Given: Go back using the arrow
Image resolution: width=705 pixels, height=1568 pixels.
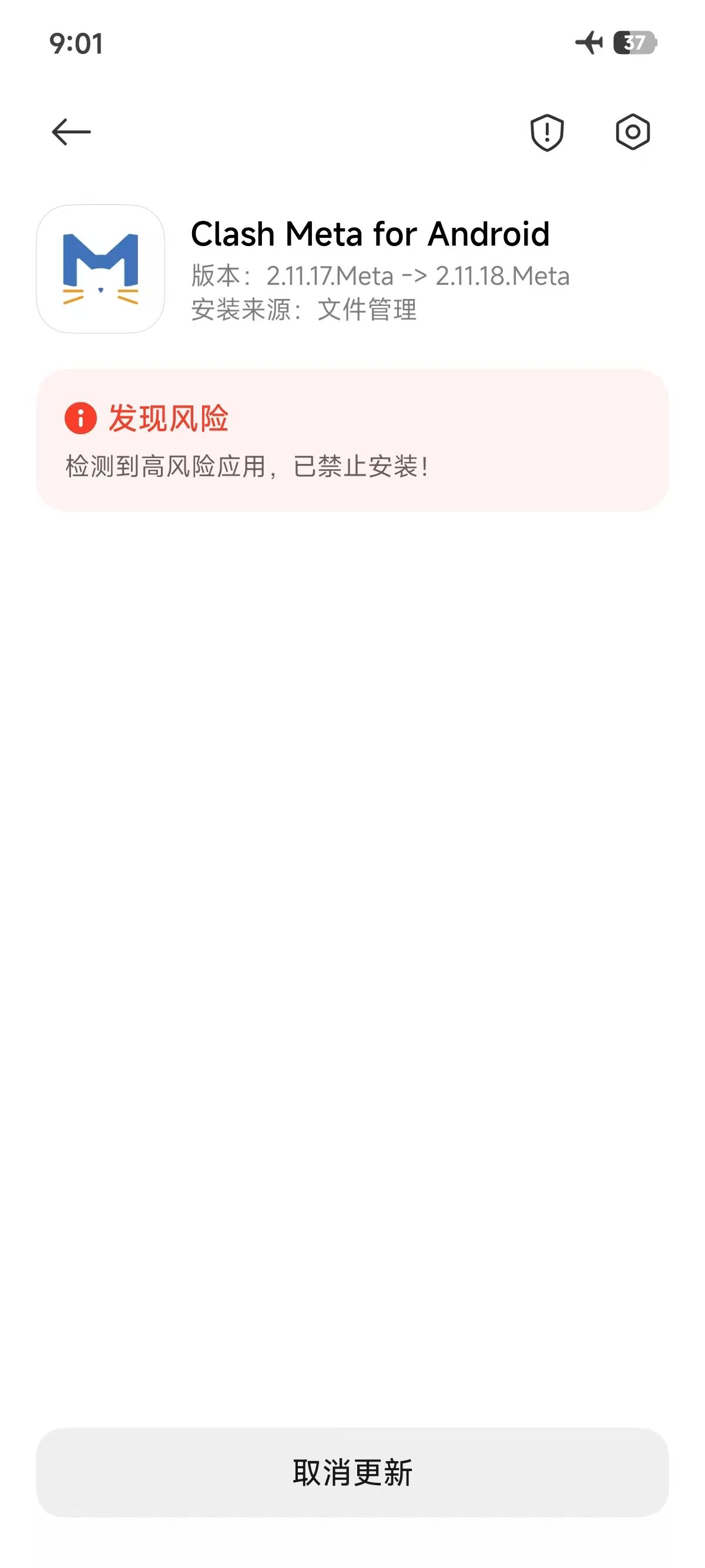Looking at the screenshot, I should click(x=71, y=132).
